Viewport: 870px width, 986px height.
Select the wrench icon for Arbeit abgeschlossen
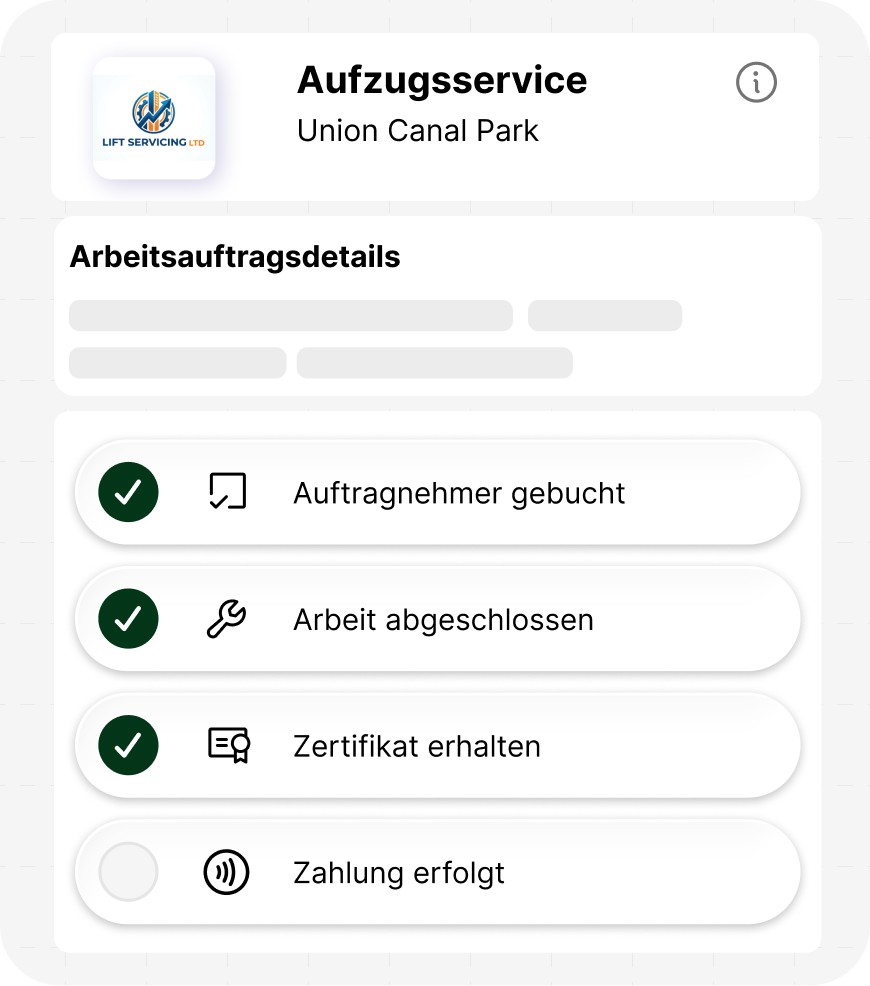(226, 618)
